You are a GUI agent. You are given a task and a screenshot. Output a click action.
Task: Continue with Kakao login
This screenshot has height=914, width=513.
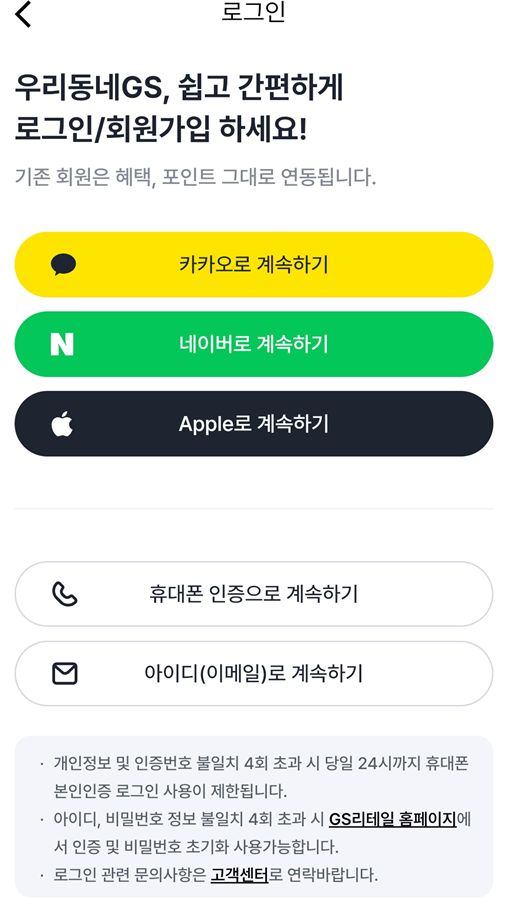pyautogui.click(x=254, y=265)
